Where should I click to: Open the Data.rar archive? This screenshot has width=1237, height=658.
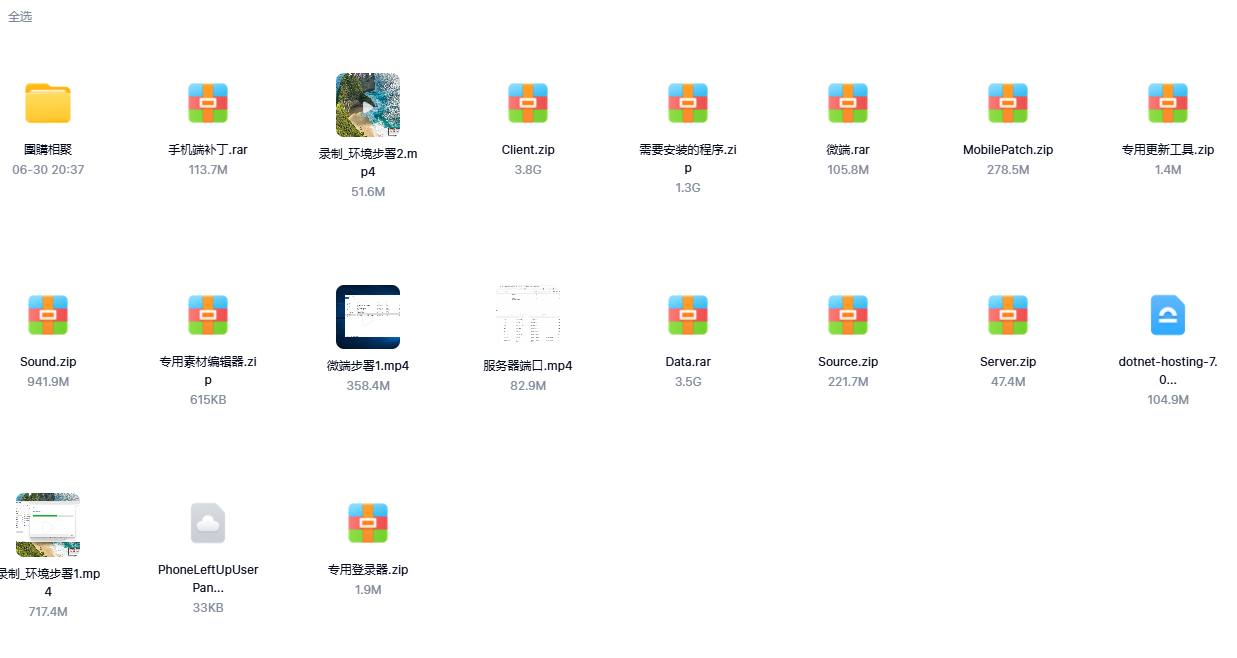[x=688, y=316]
